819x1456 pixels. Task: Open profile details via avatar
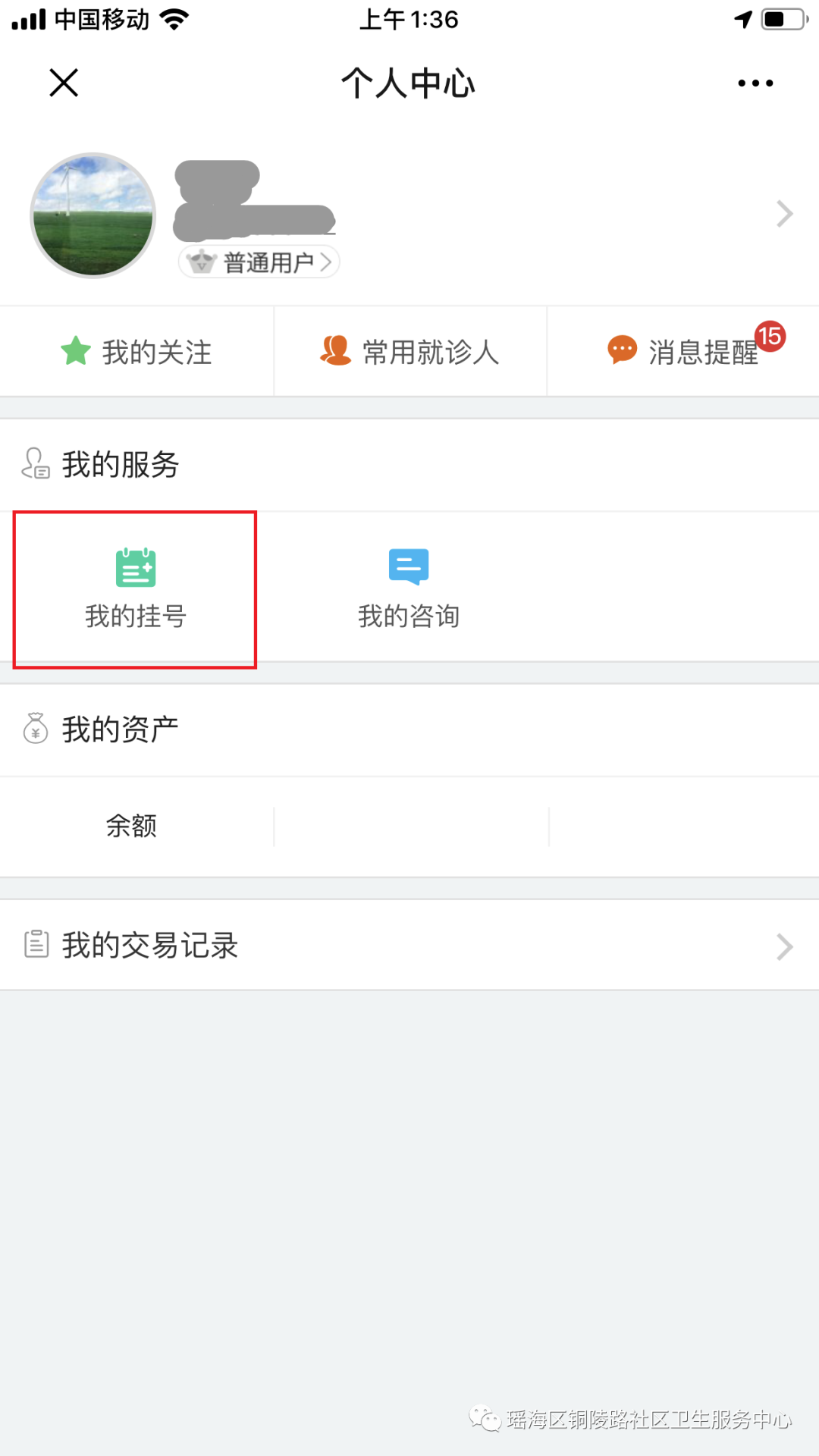(x=93, y=215)
